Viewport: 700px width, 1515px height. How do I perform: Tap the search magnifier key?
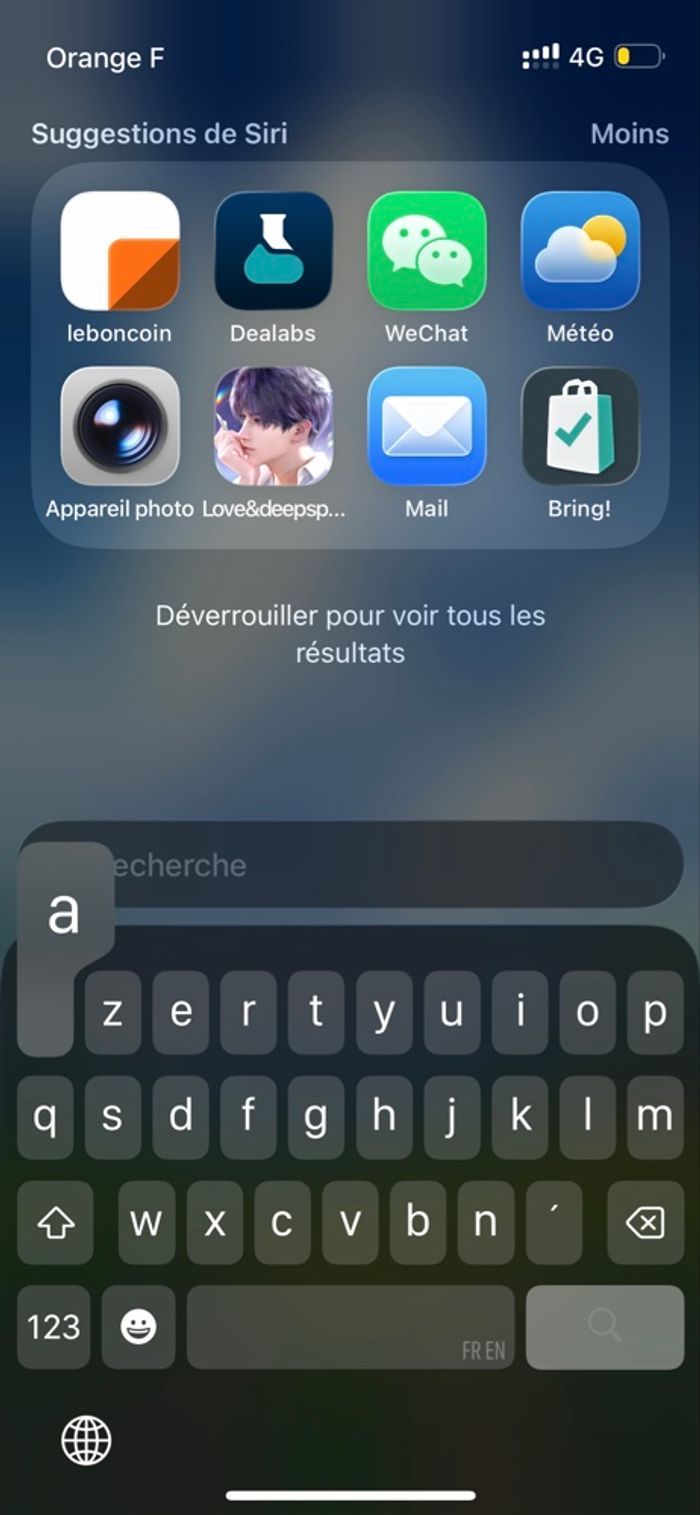[604, 1327]
